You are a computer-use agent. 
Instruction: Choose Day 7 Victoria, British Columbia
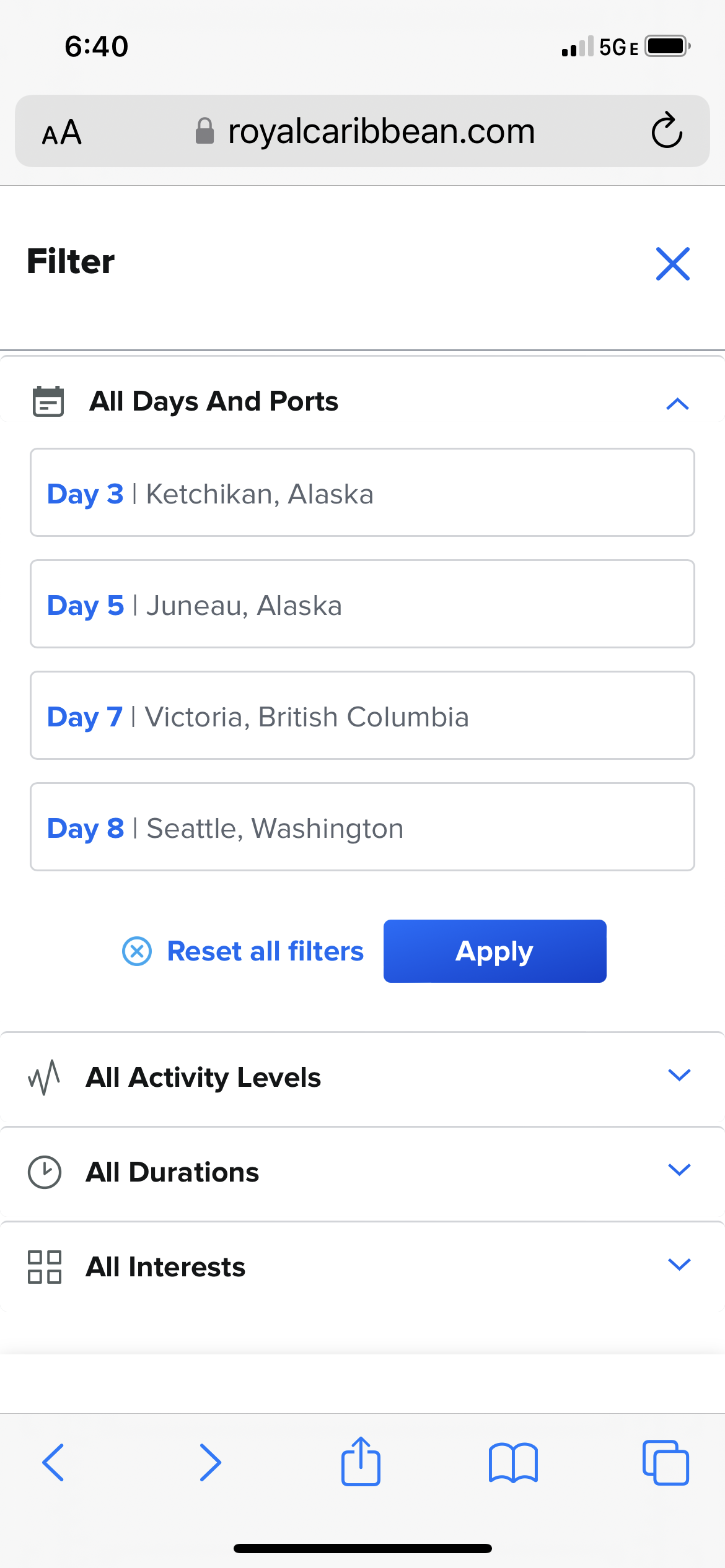(362, 716)
